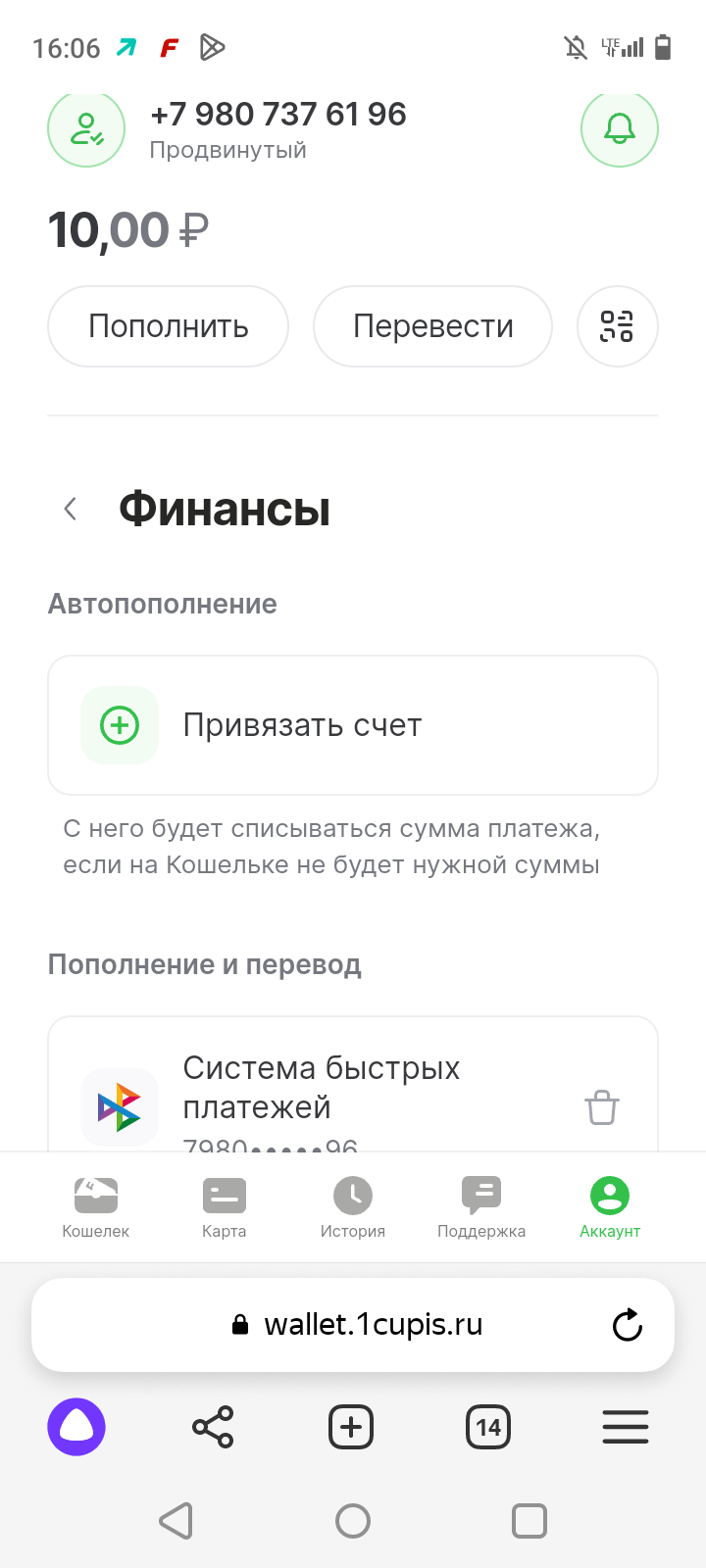Switch to the Карта tab
Image resolution: width=706 pixels, height=1568 pixels.
click(x=224, y=1207)
